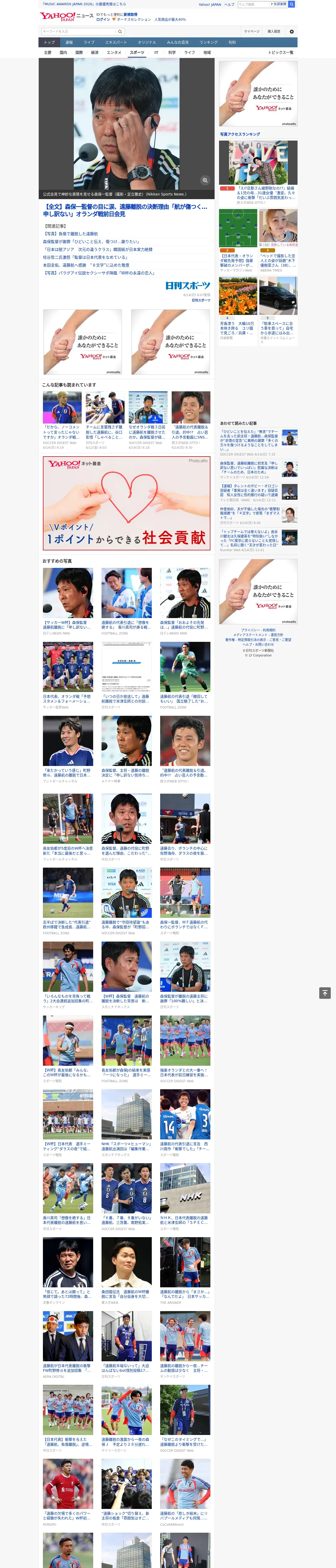336x1568 pixels.
Task: Switch to the 速報 tab
Action: click(69, 43)
